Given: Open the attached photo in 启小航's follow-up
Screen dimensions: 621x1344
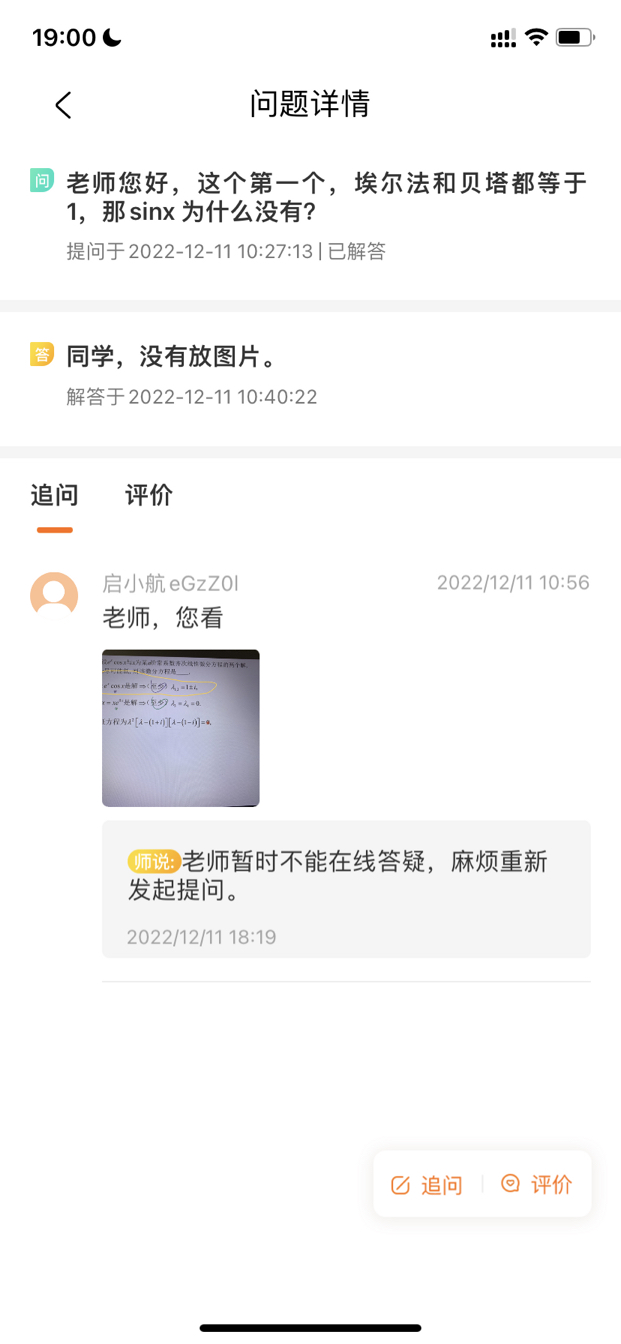Looking at the screenshot, I should pos(181,728).
